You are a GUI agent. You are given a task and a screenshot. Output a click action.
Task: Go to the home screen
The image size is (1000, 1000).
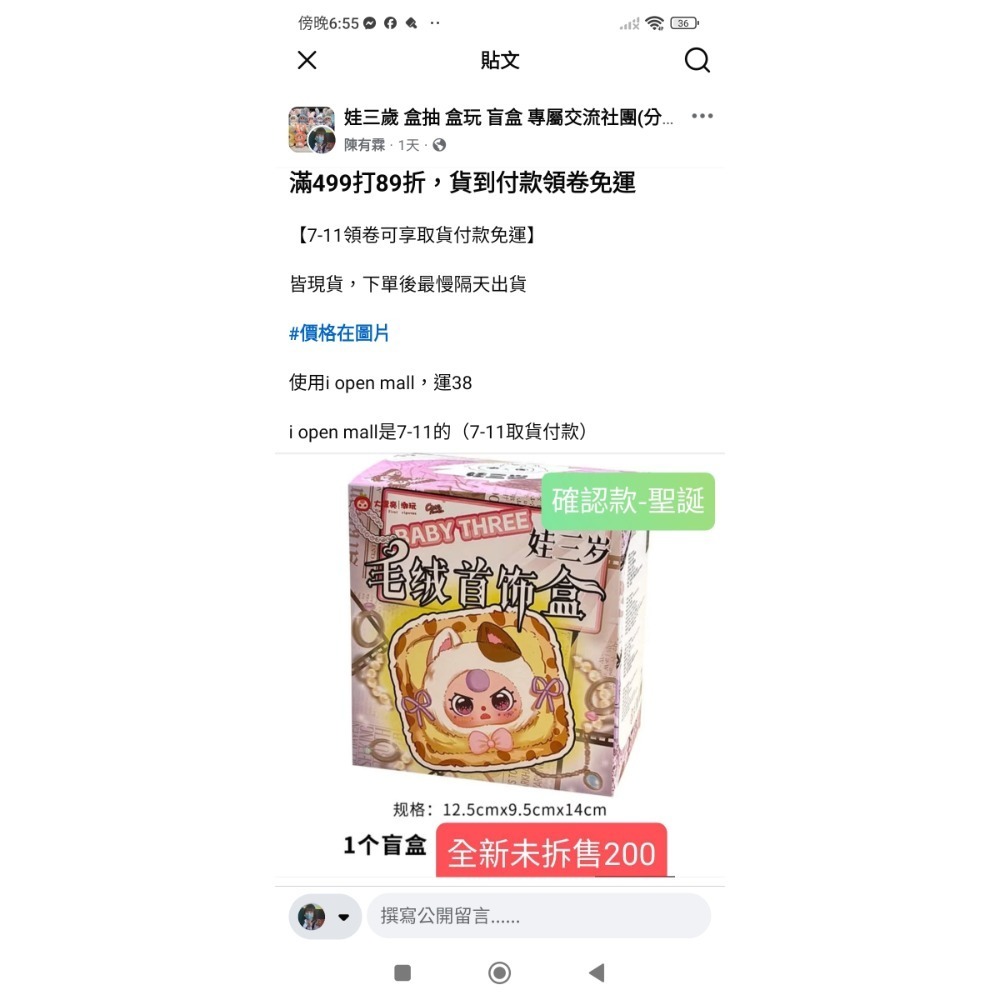click(500, 972)
